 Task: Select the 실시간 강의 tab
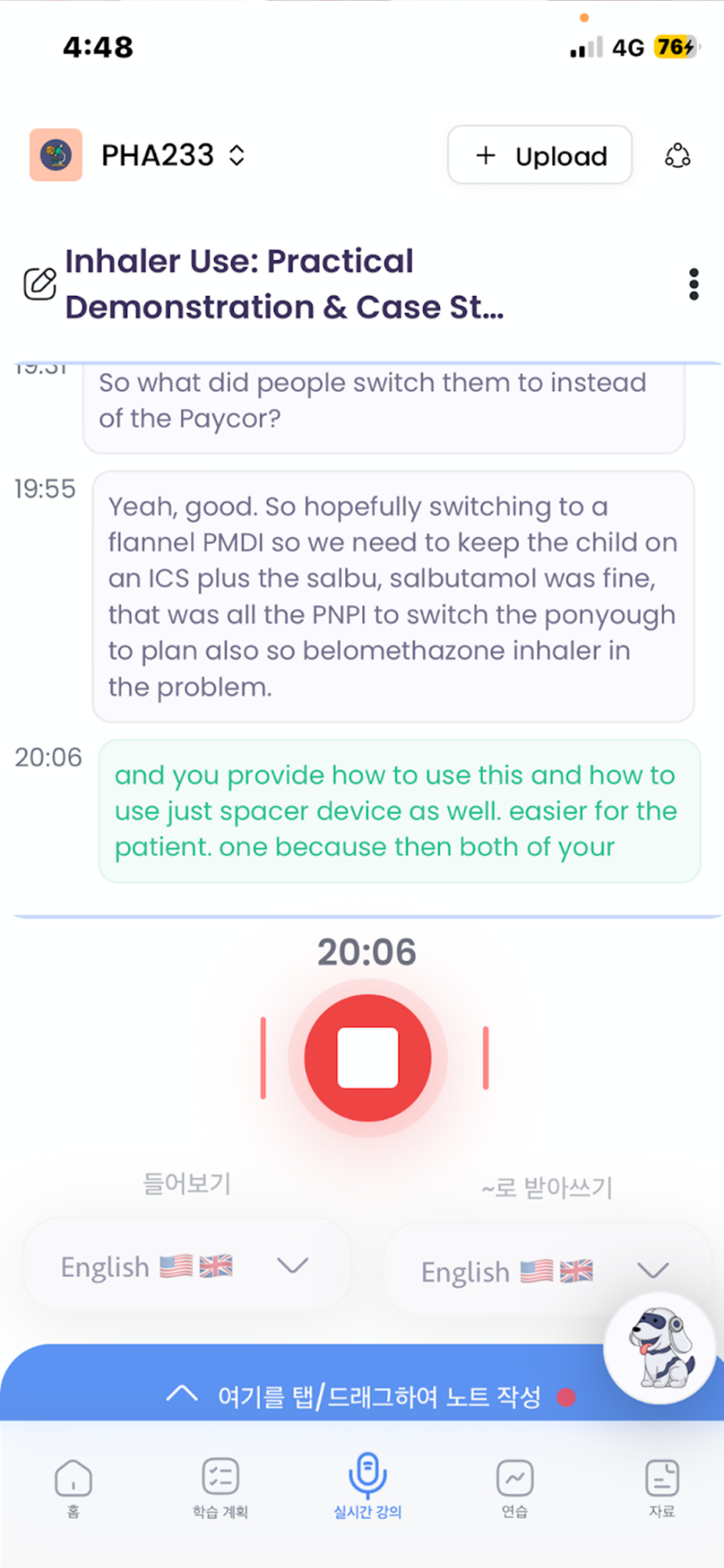tap(368, 1487)
